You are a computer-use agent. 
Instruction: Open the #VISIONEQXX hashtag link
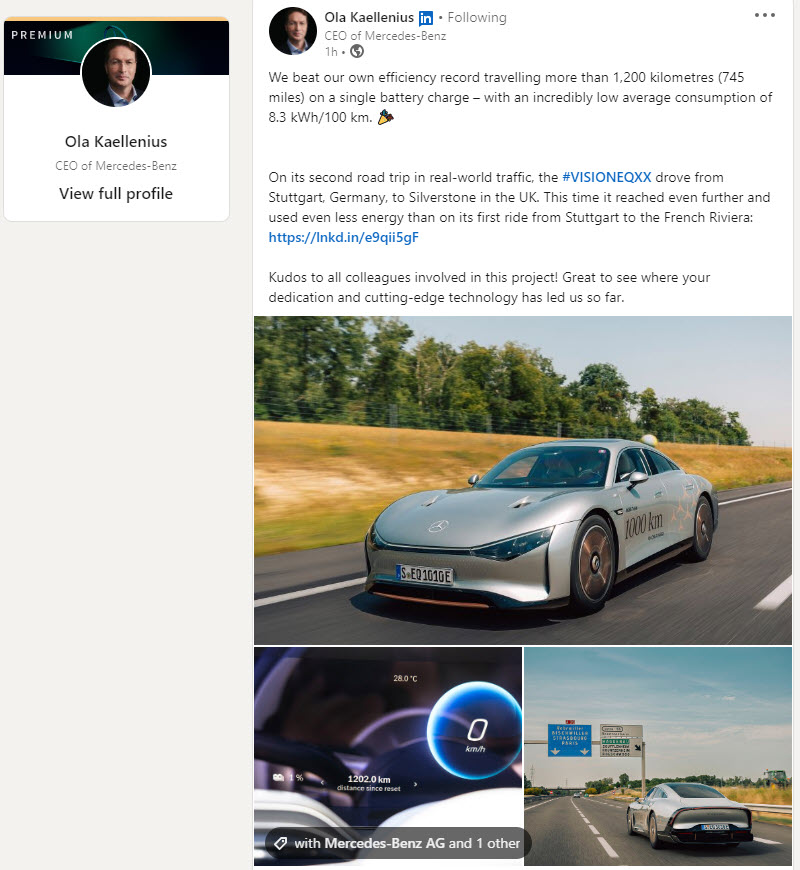pyautogui.click(x=606, y=177)
